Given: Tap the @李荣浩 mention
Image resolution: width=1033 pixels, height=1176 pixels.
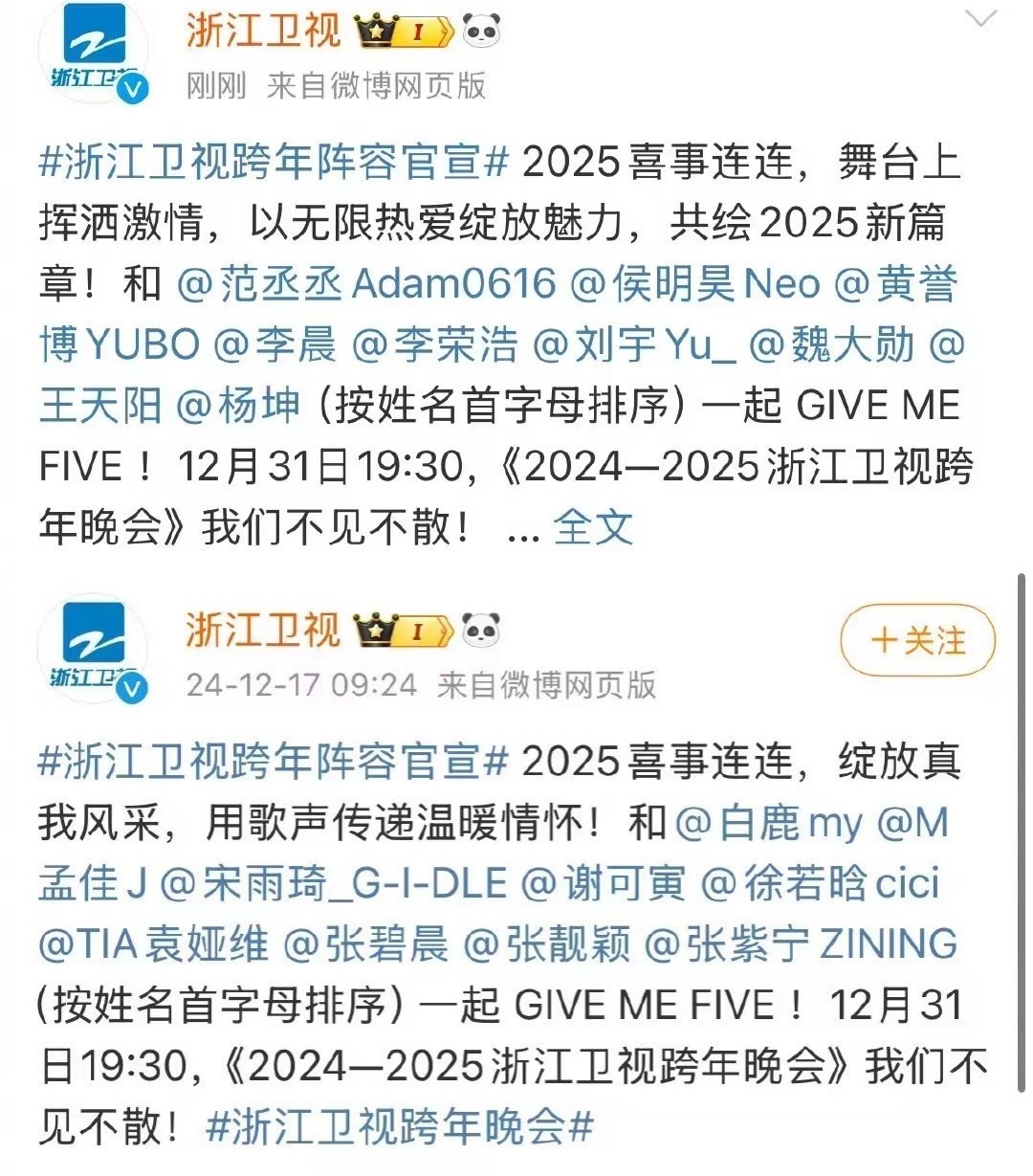Looking at the screenshot, I should point(434,345).
